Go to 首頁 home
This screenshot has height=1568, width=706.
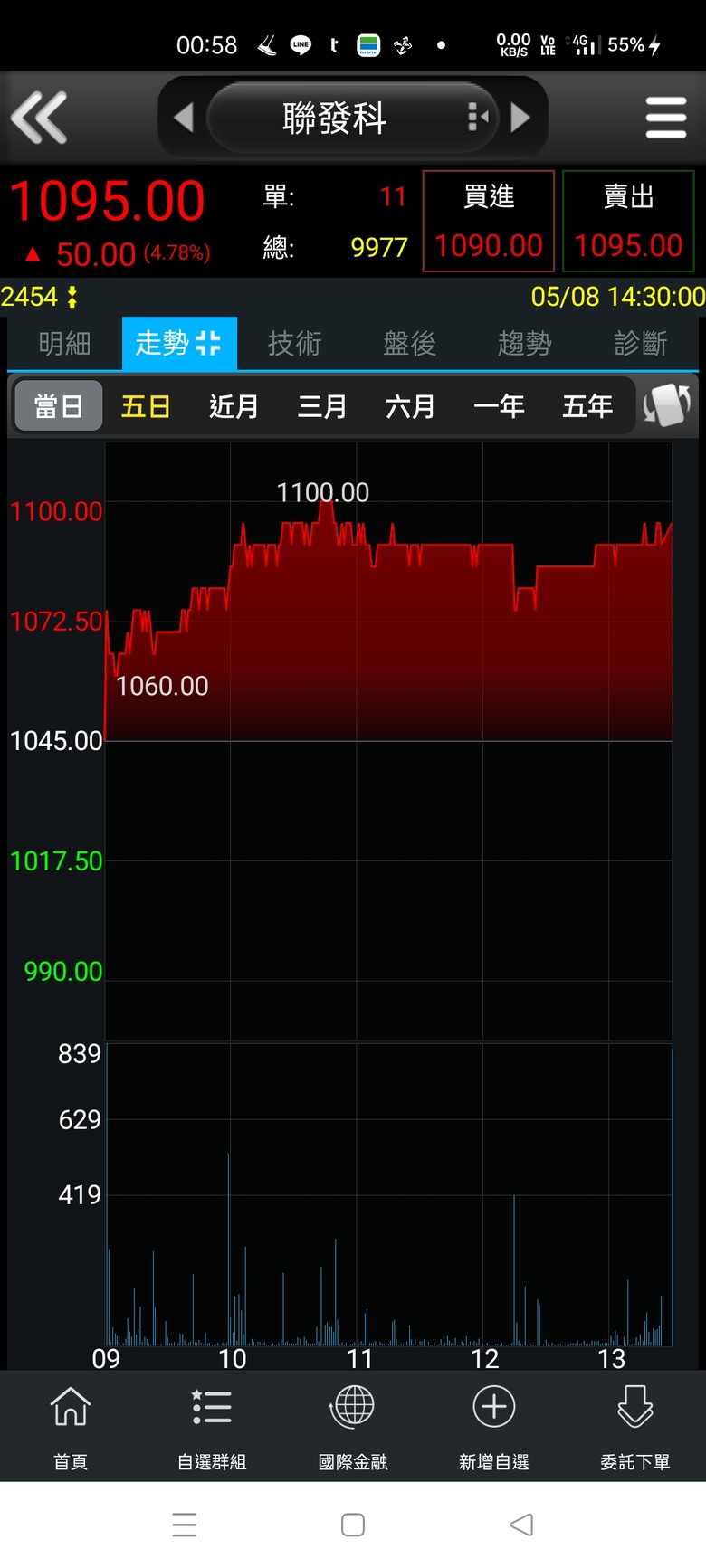[71, 1426]
